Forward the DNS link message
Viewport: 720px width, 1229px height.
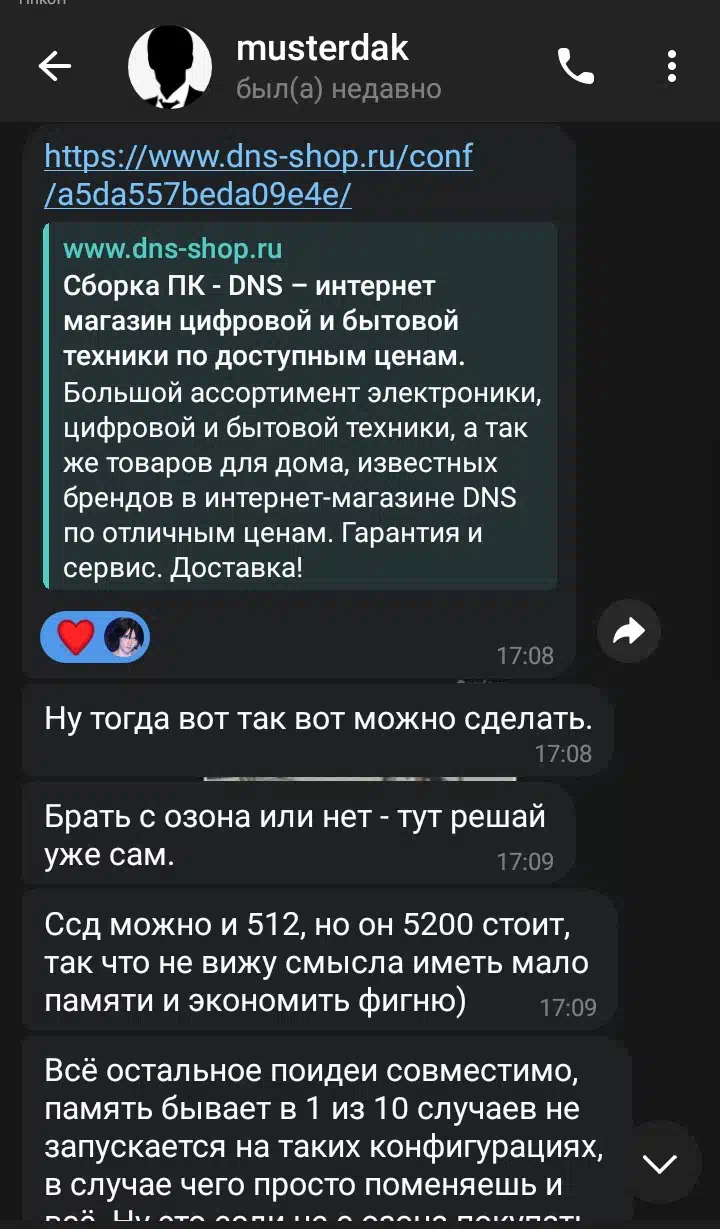628,631
